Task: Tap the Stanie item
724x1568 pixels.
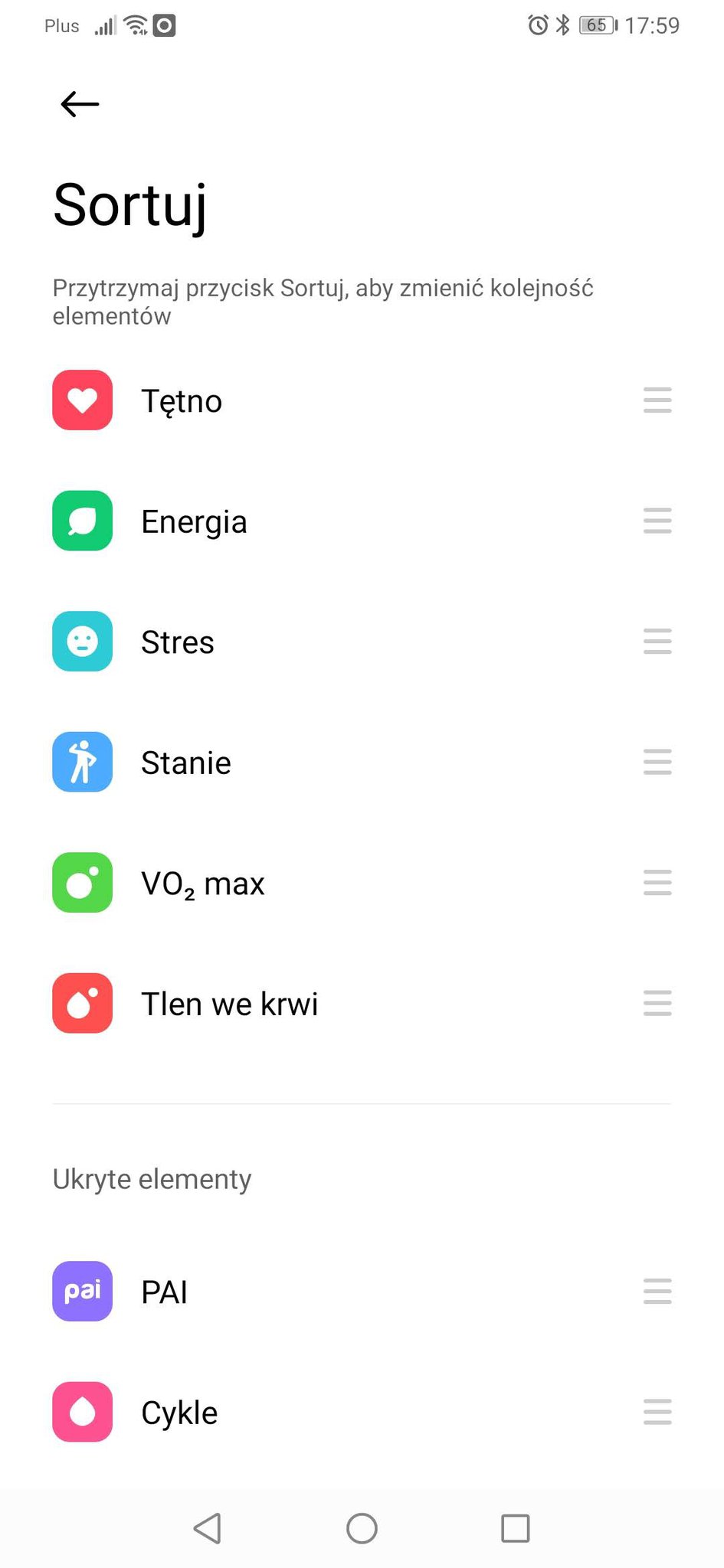Action: [362, 763]
